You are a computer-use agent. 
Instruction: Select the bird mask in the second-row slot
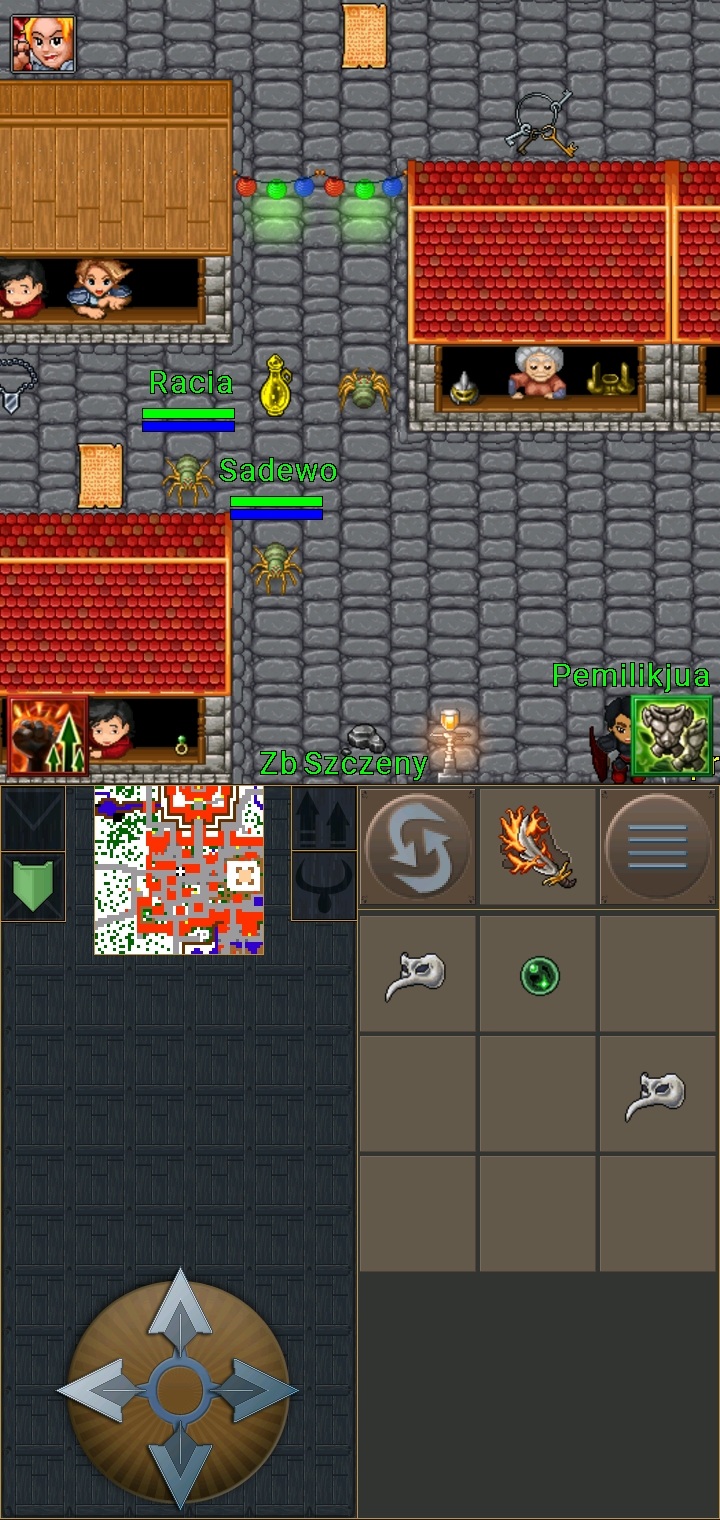pyautogui.click(x=658, y=1095)
